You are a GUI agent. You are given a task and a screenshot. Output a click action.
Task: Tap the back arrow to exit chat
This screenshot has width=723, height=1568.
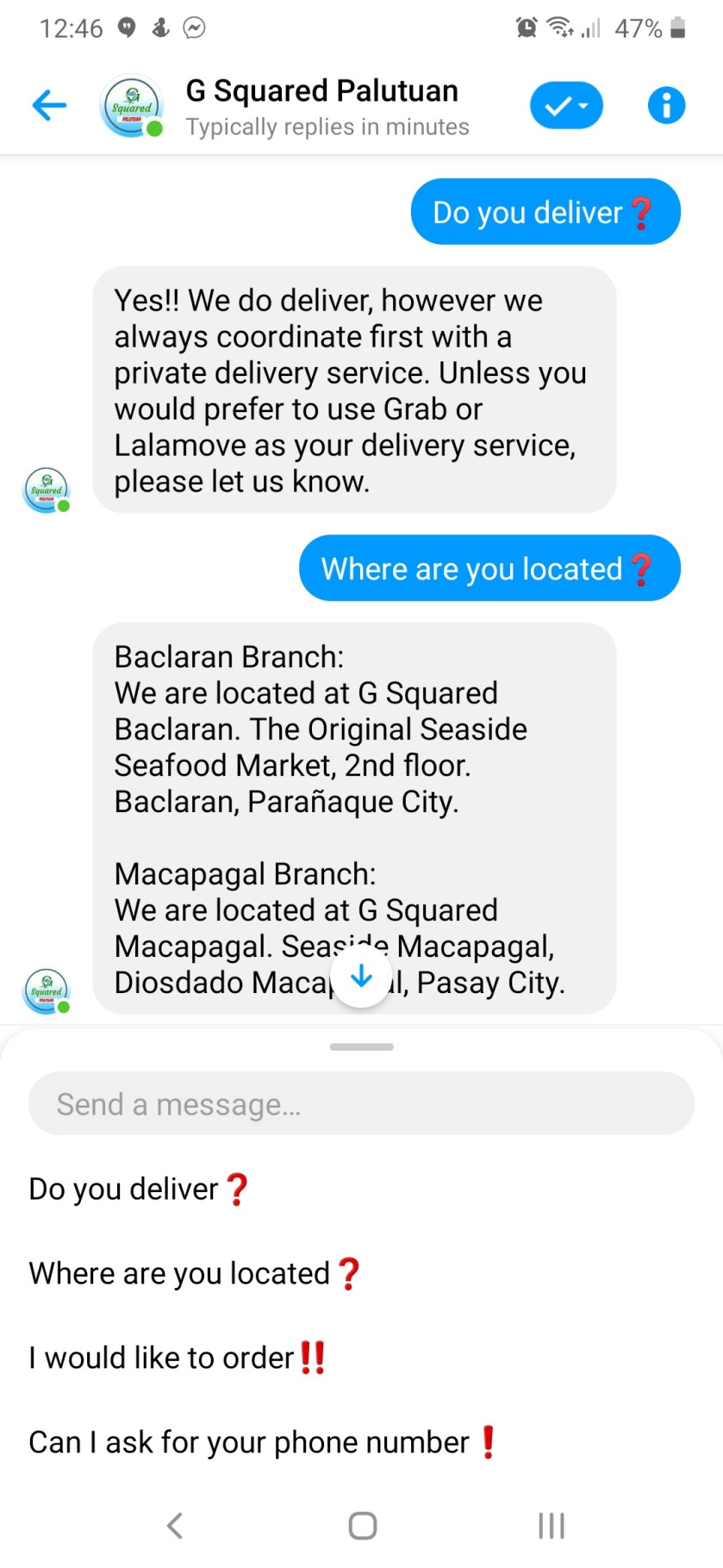(x=49, y=104)
